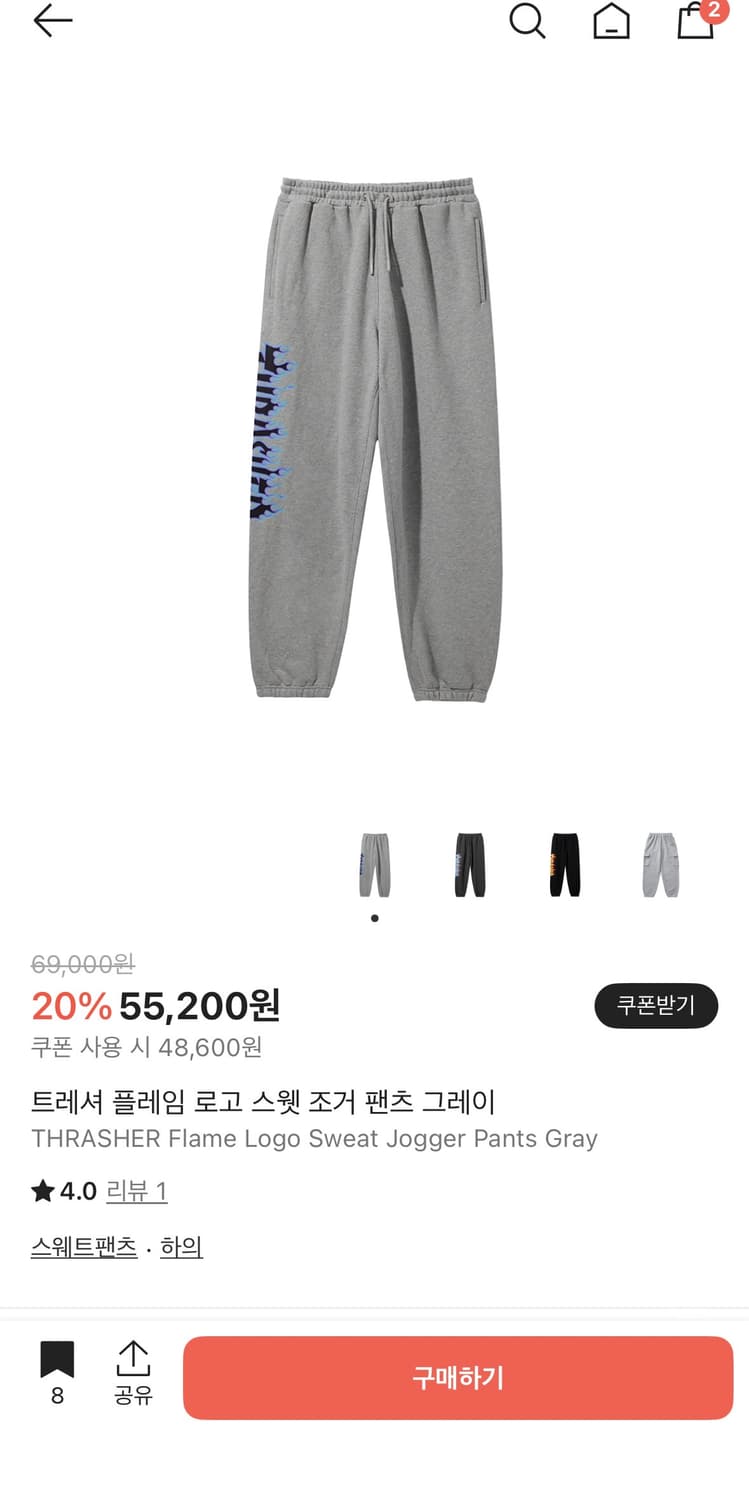Tap the main product image of joggers
Viewport: 749px width, 1500px height.
tap(374, 440)
